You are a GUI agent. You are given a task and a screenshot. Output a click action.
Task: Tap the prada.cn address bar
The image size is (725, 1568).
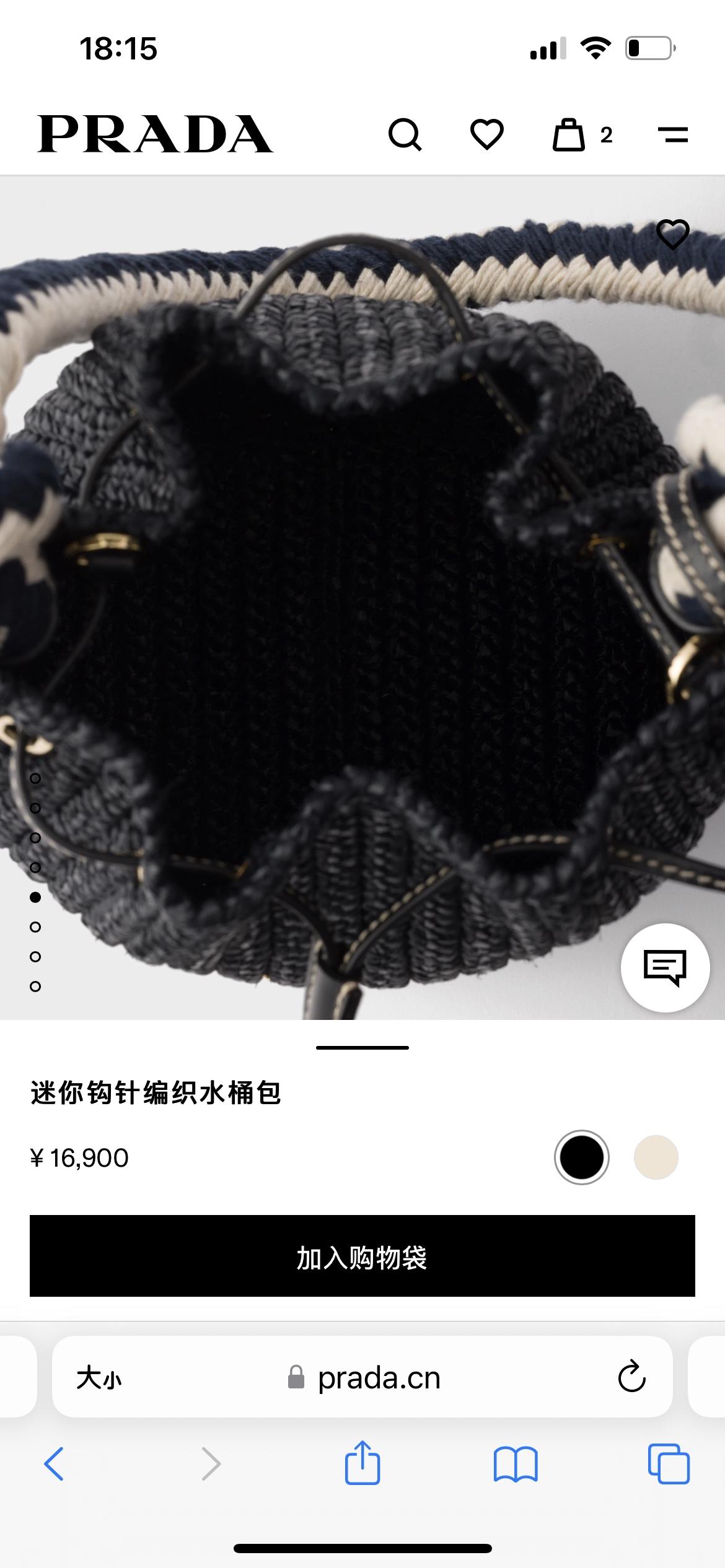coord(378,1379)
